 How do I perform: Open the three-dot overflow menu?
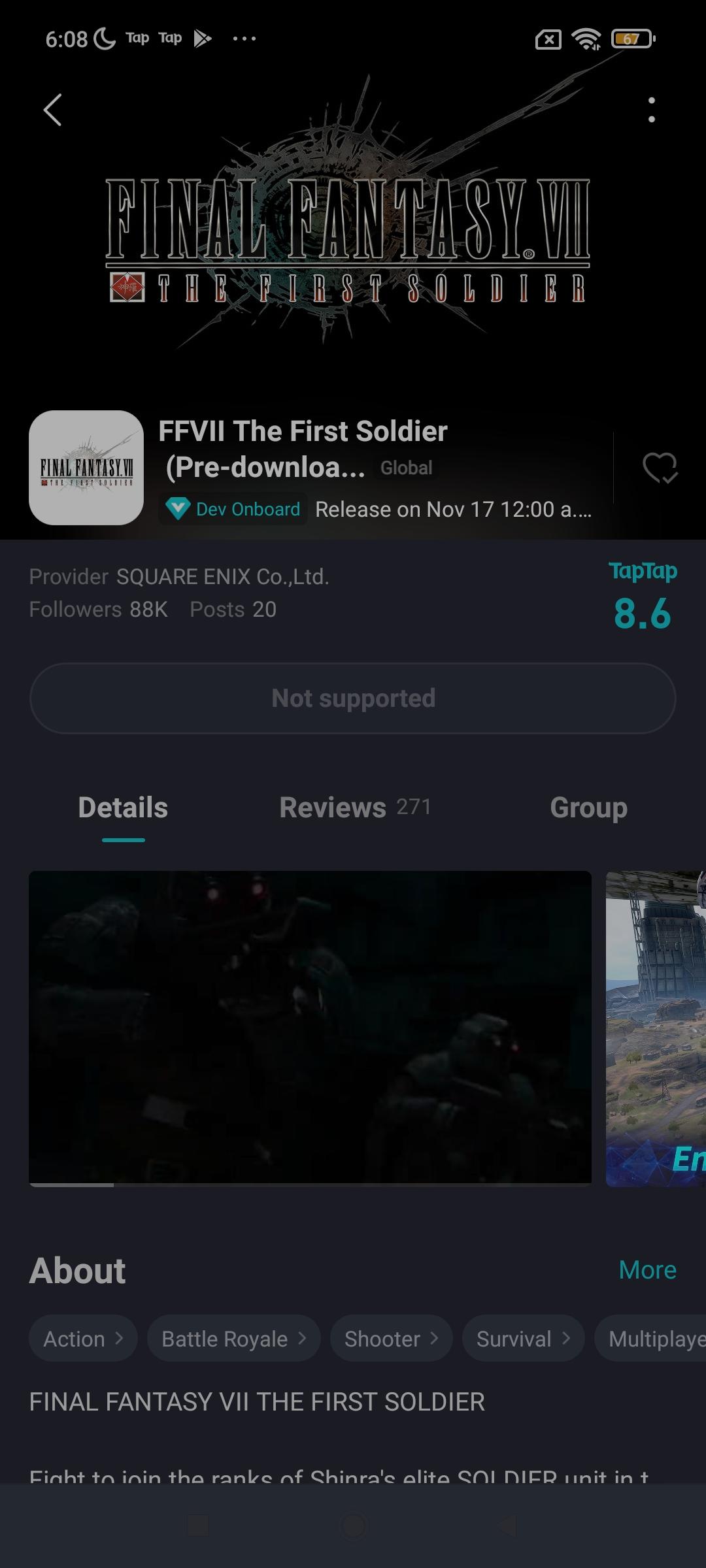(x=651, y=109)
